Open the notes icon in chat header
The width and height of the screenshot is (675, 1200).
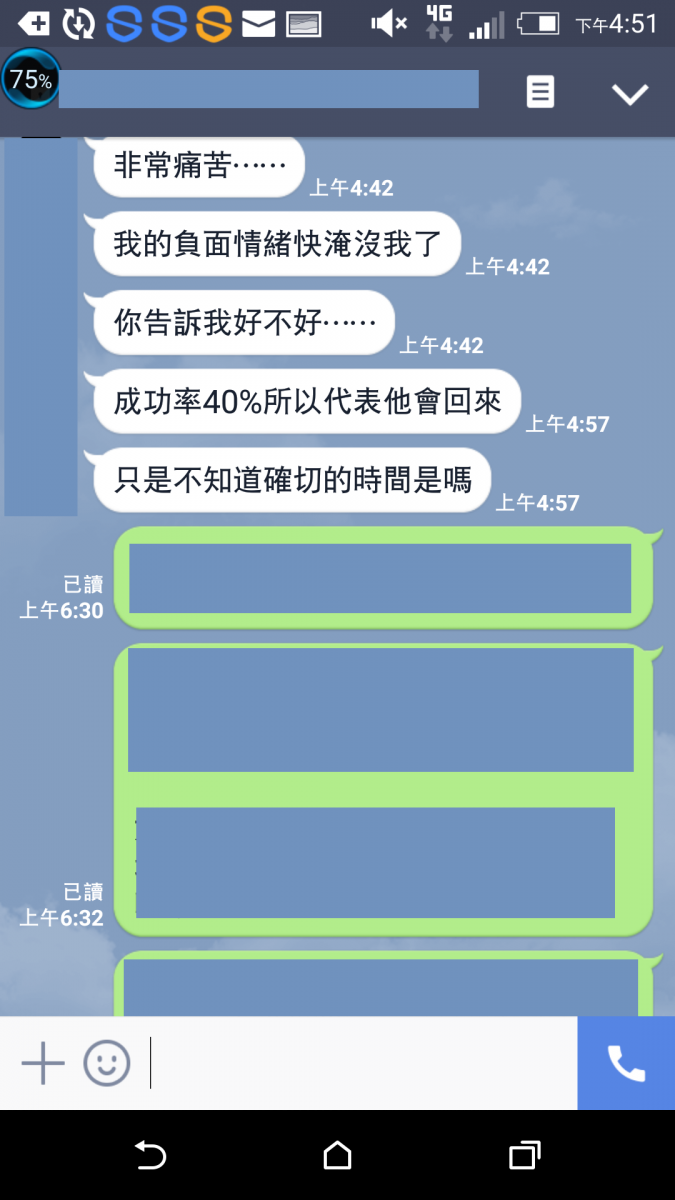[x=540, y=92]
